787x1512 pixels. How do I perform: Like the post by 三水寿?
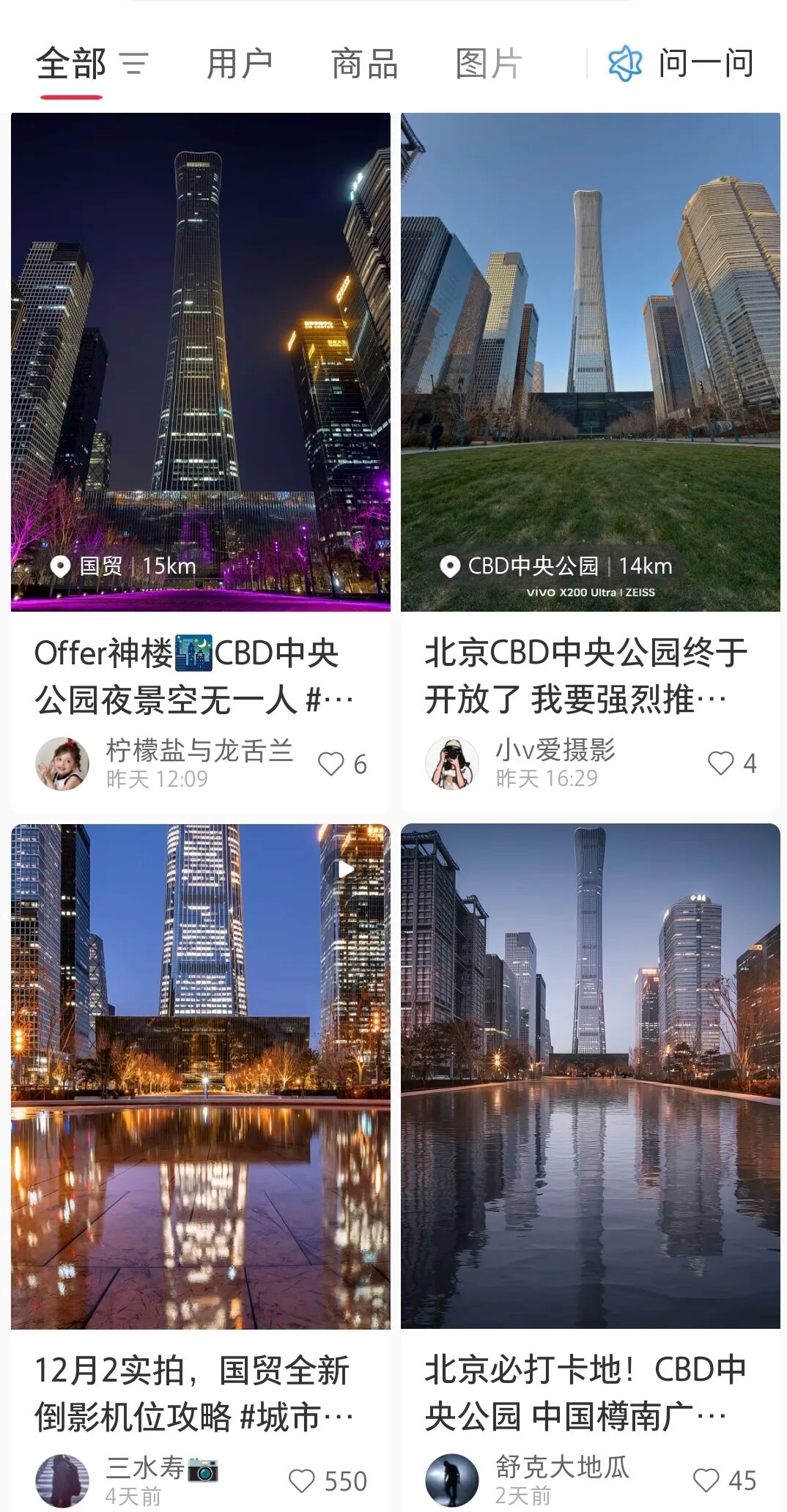pos(302,1480)
